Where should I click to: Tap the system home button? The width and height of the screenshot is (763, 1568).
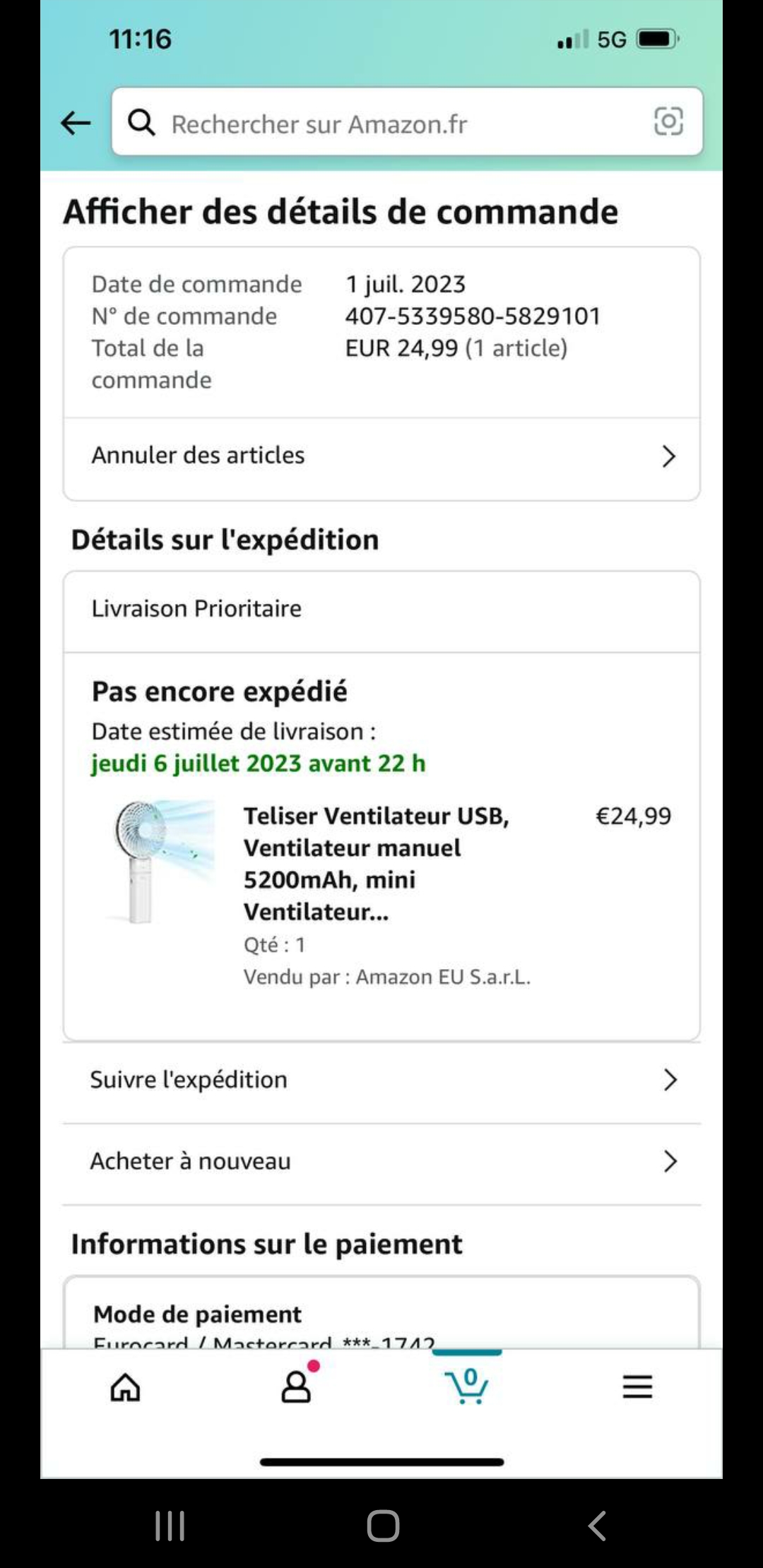[383, 1526]
